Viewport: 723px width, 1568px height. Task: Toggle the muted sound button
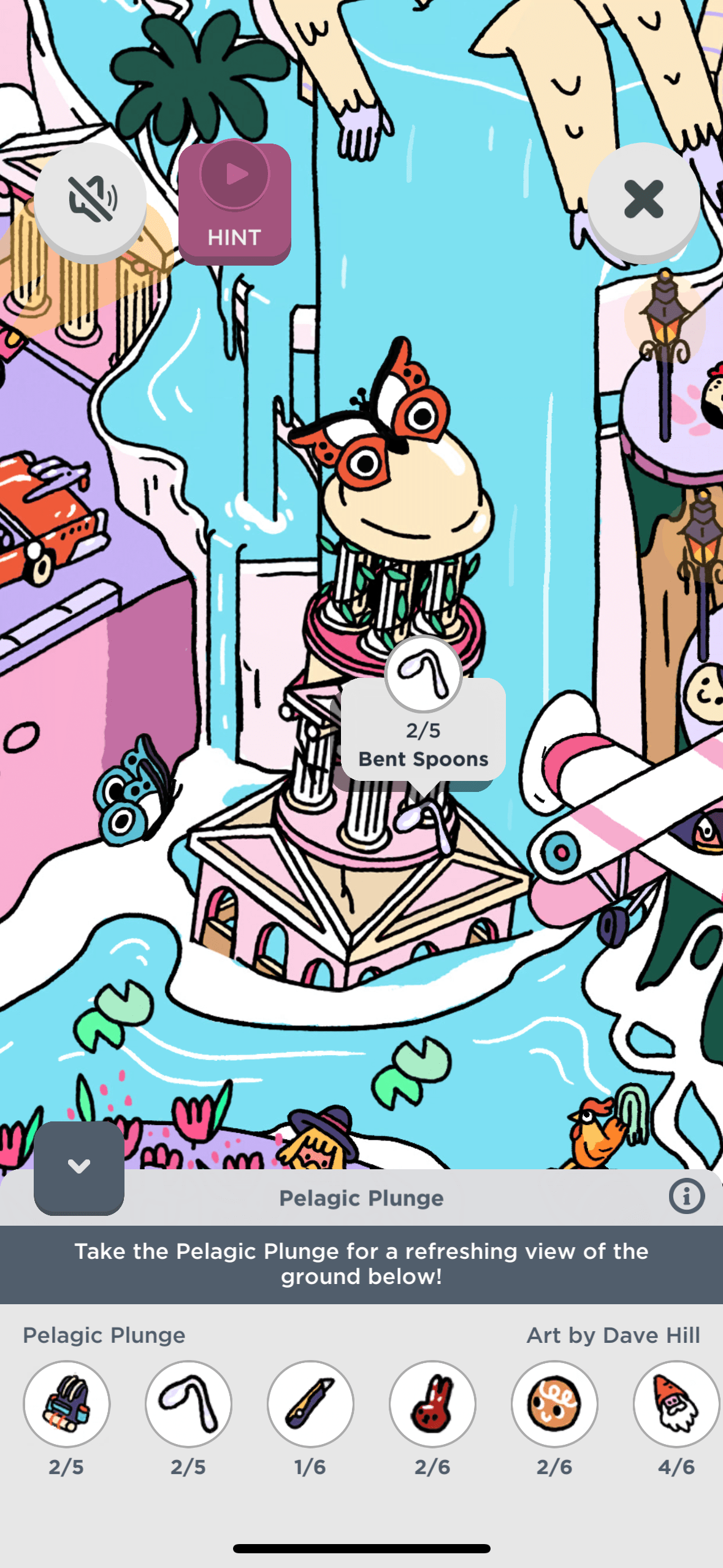91,200
